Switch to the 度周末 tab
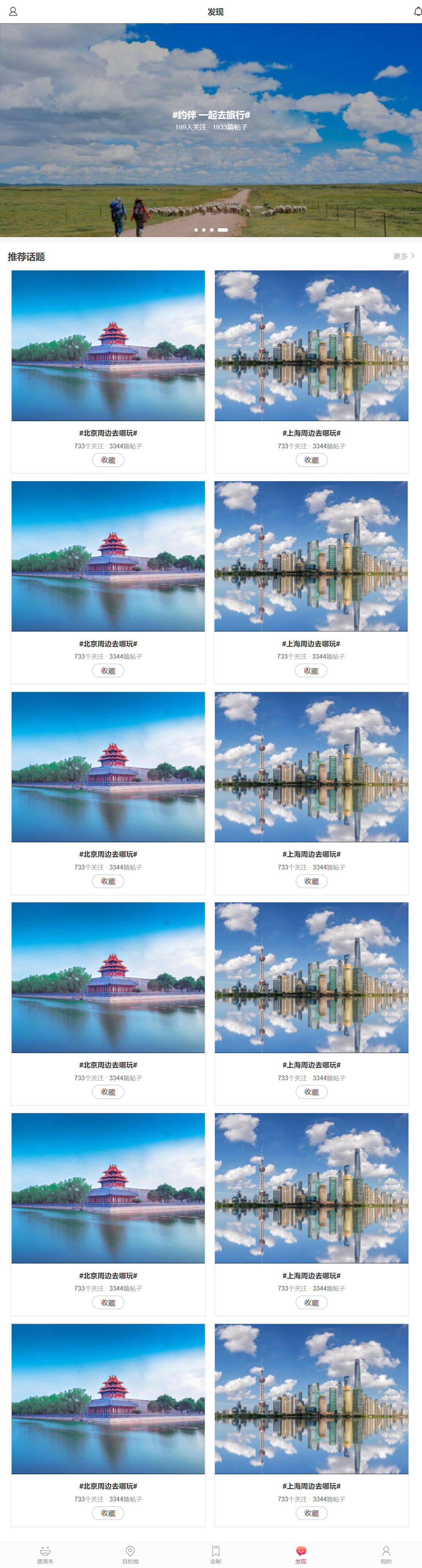 click(x=45, y=1554)
